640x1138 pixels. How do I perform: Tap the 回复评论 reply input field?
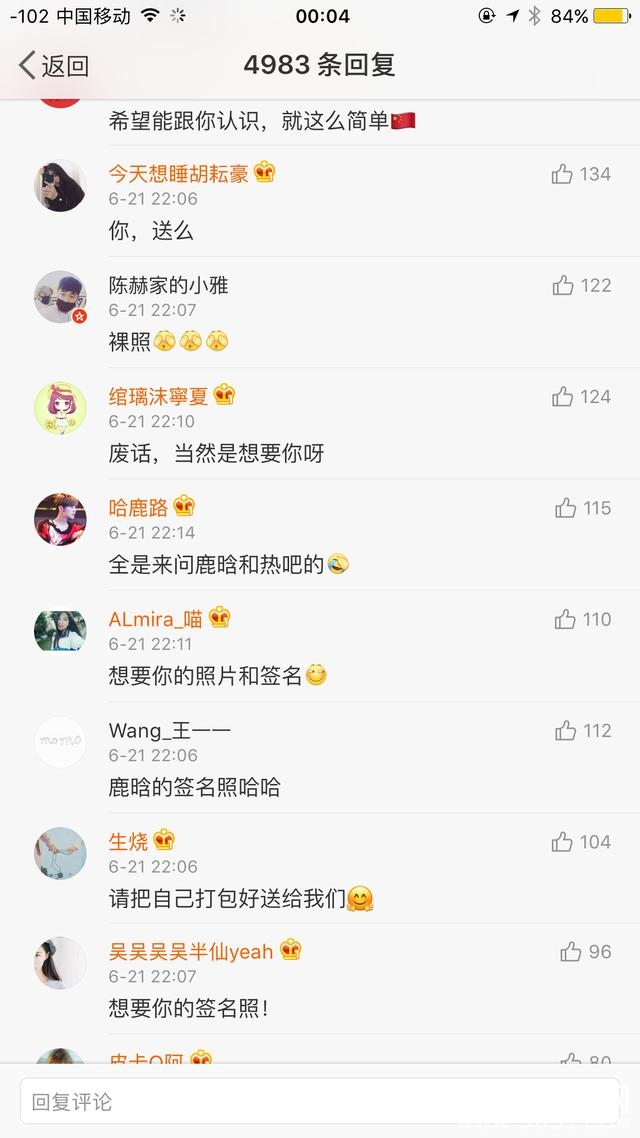click(x=320, y=1102)
